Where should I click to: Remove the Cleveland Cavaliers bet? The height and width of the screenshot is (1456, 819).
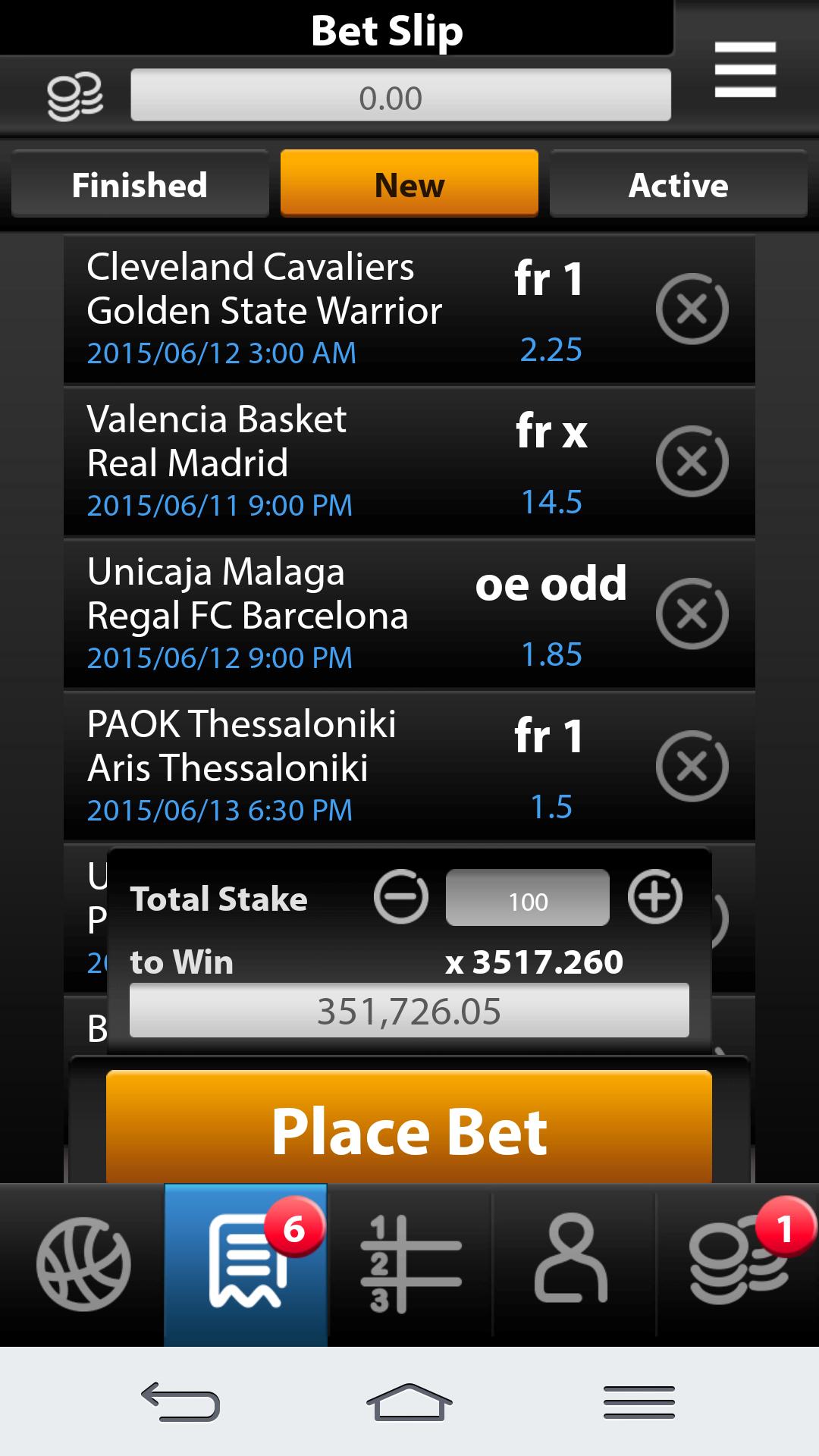pyautogui.click(x=692, y=308)
